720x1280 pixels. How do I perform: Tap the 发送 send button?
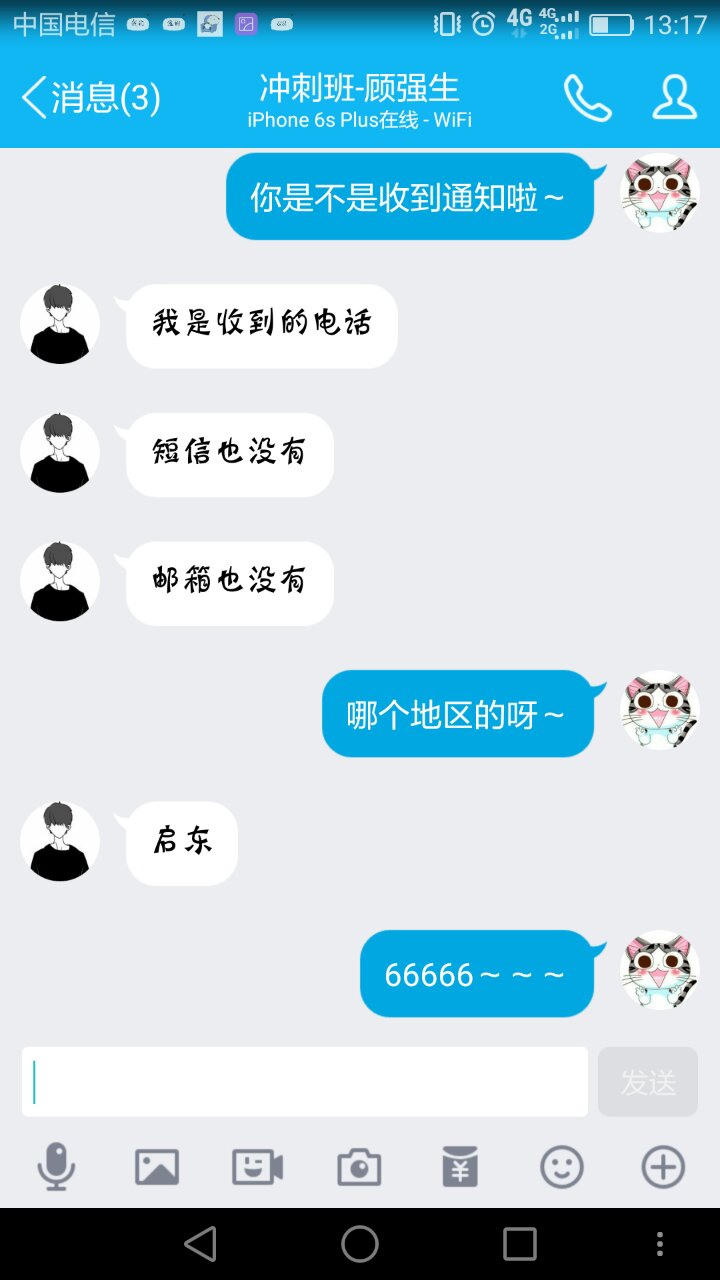click(648, 1082)
